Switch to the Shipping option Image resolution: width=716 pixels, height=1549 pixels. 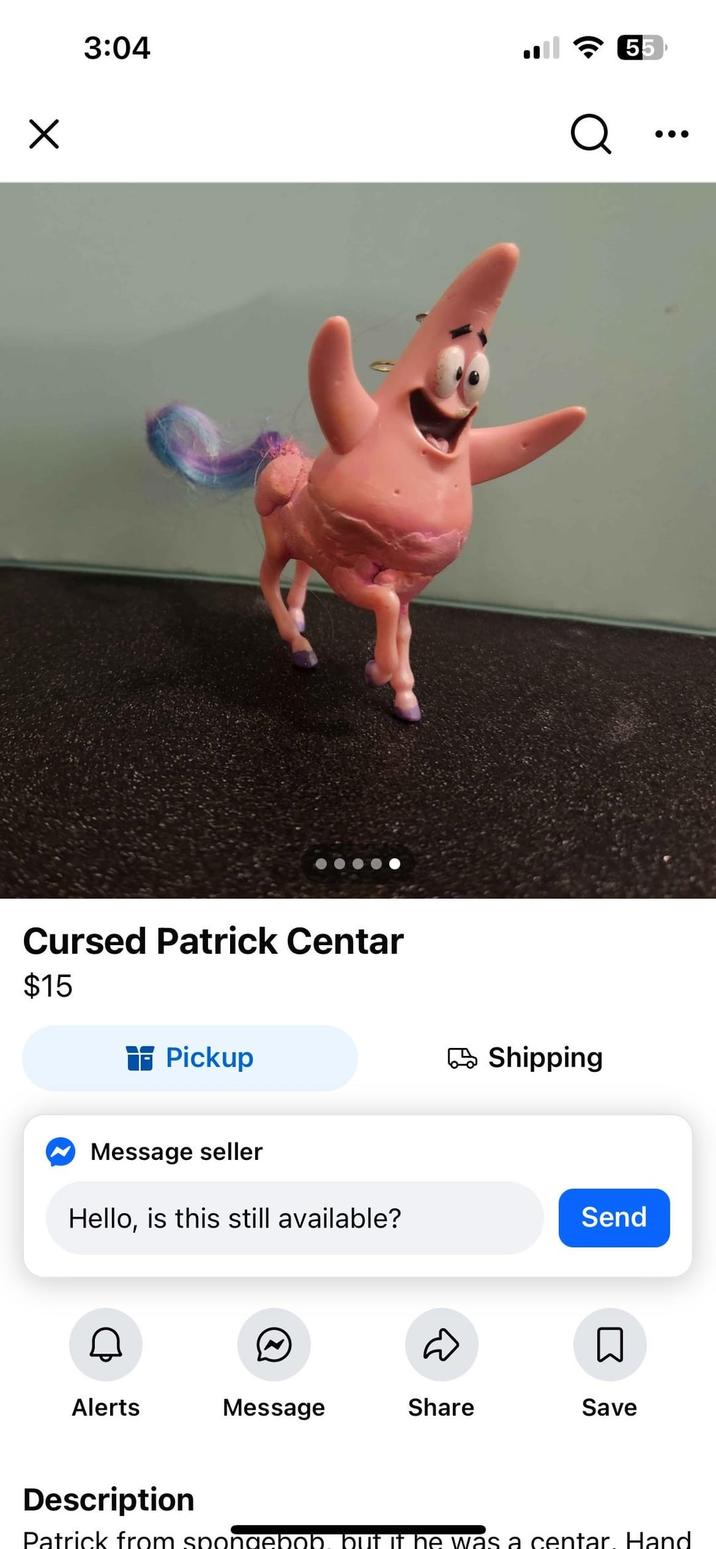[525, 1058]
